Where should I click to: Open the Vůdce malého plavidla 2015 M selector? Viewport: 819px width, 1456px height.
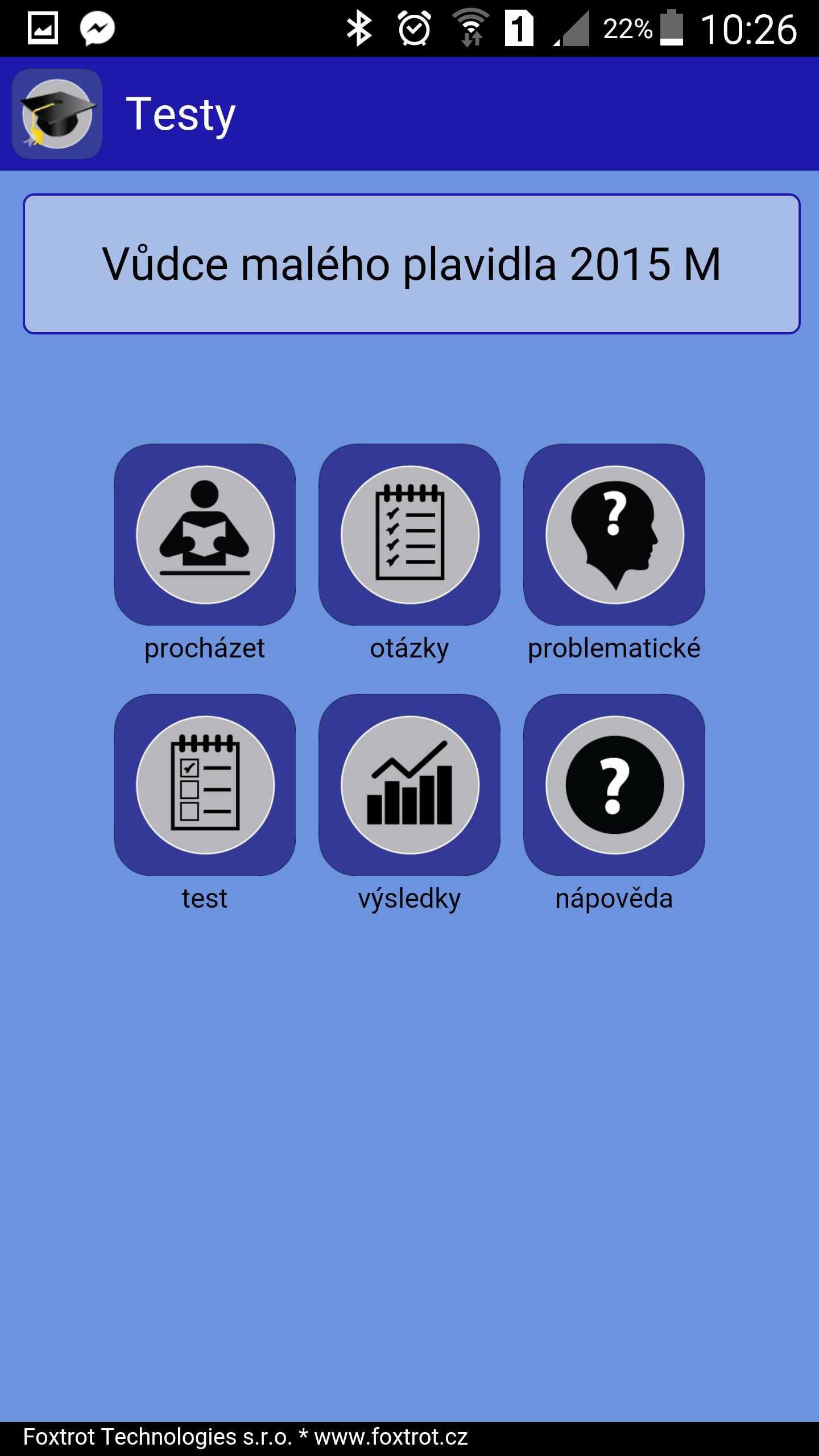coord(409,263)
